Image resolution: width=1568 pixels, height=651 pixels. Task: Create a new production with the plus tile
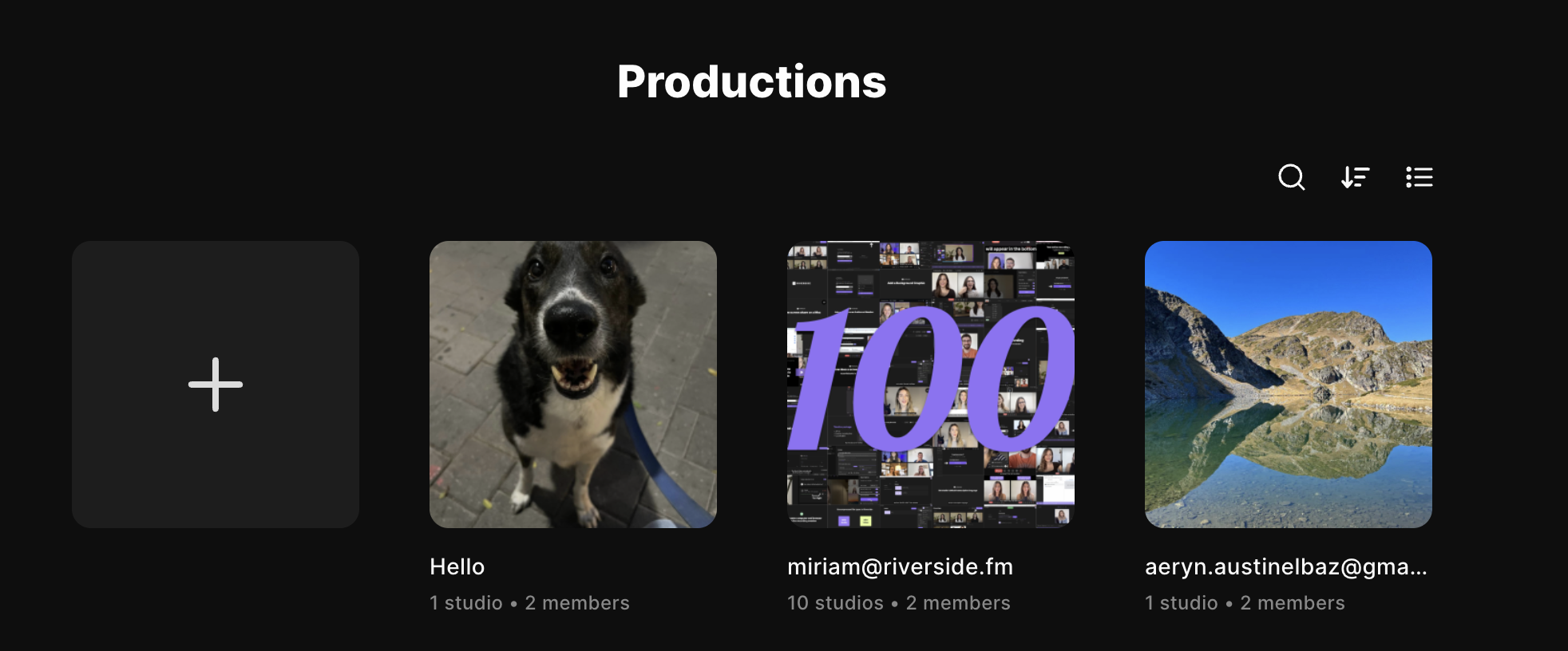click(x=216, y=385)
